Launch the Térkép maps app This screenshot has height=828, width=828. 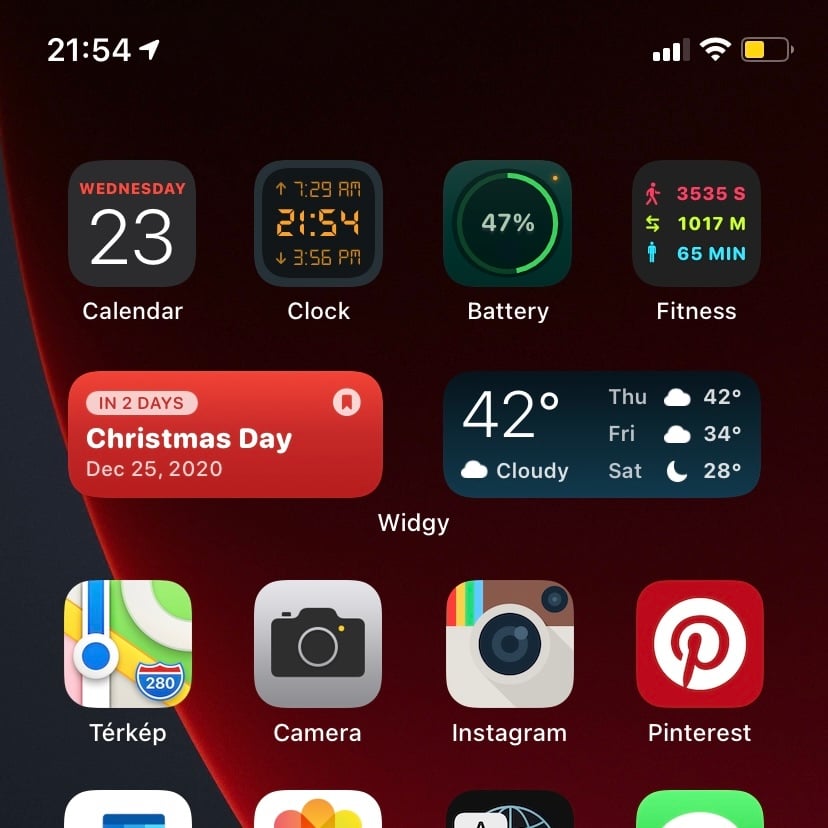(128, 644)
